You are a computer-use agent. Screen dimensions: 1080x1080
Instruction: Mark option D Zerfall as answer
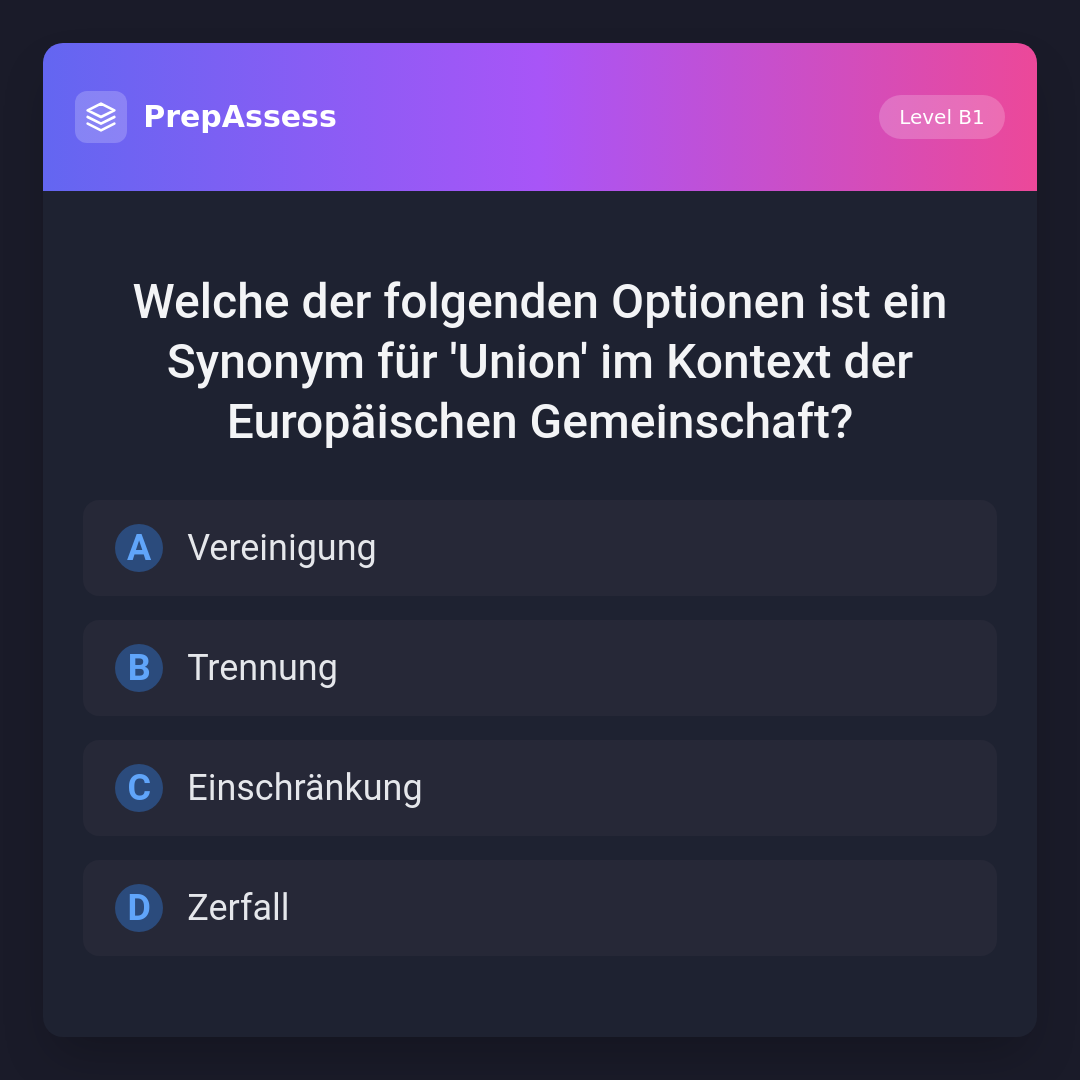point(540,908)
